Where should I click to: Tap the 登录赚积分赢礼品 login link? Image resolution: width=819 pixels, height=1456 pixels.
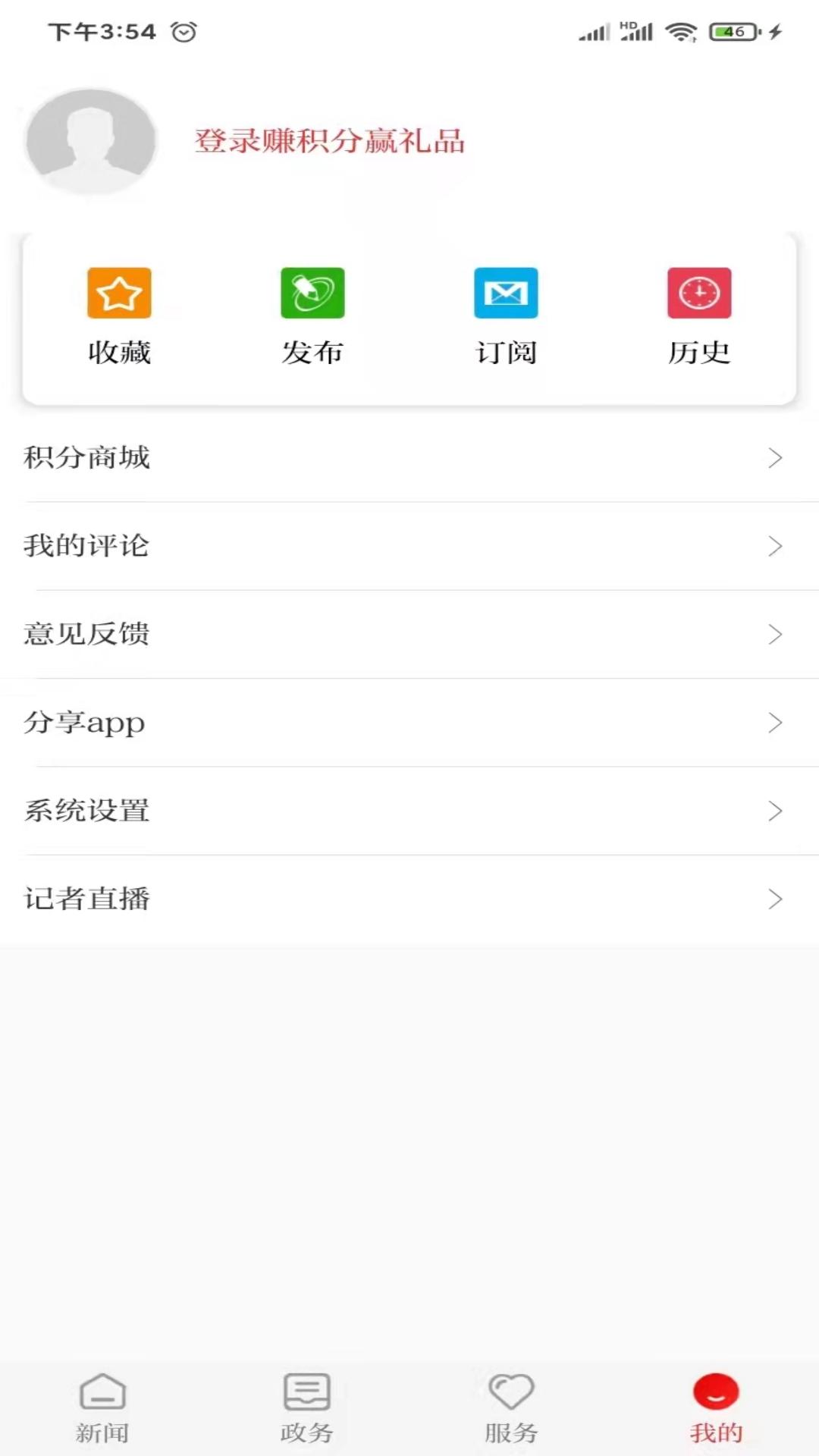point(329,141)
